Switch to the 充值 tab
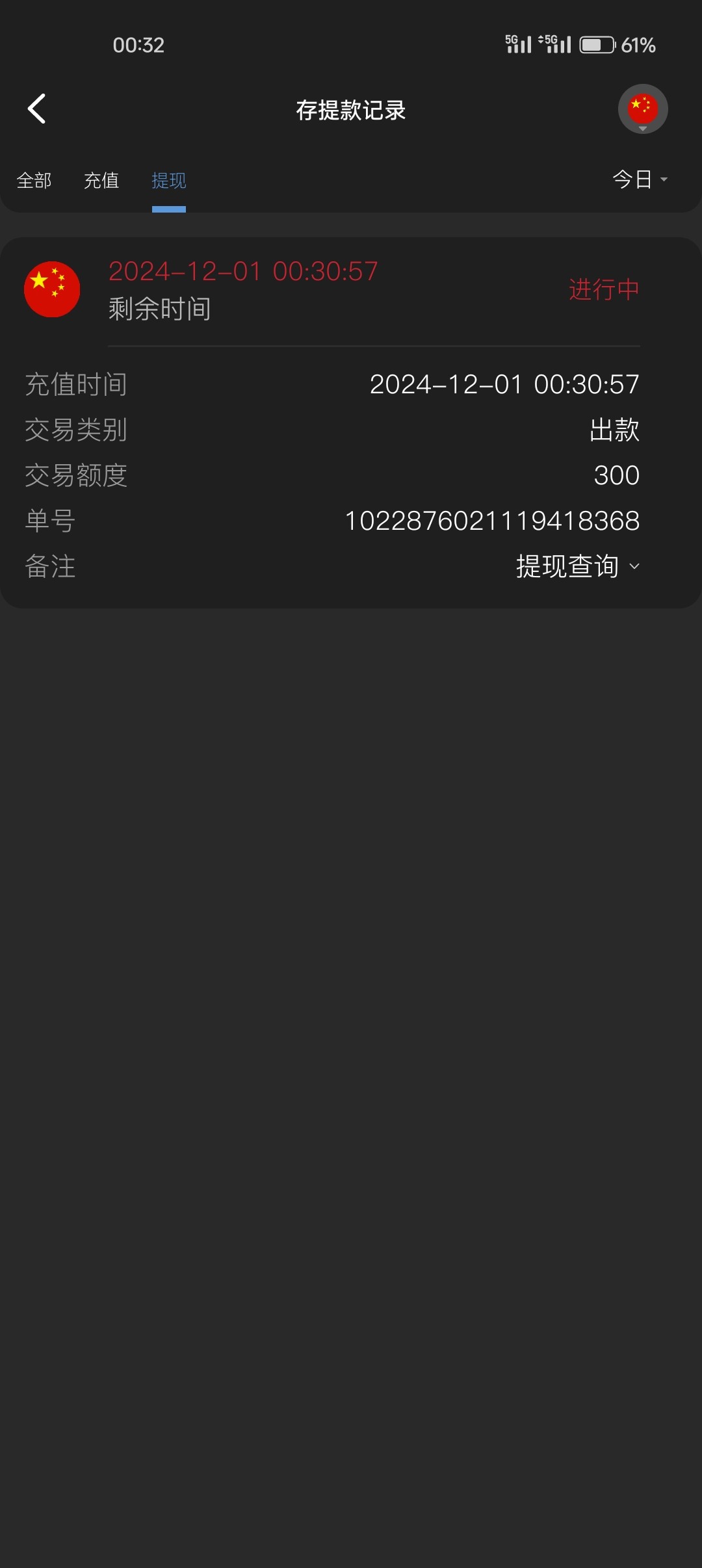Image resolution: width=702 pixels, height=1568 pixels. [x=101, y=180]
